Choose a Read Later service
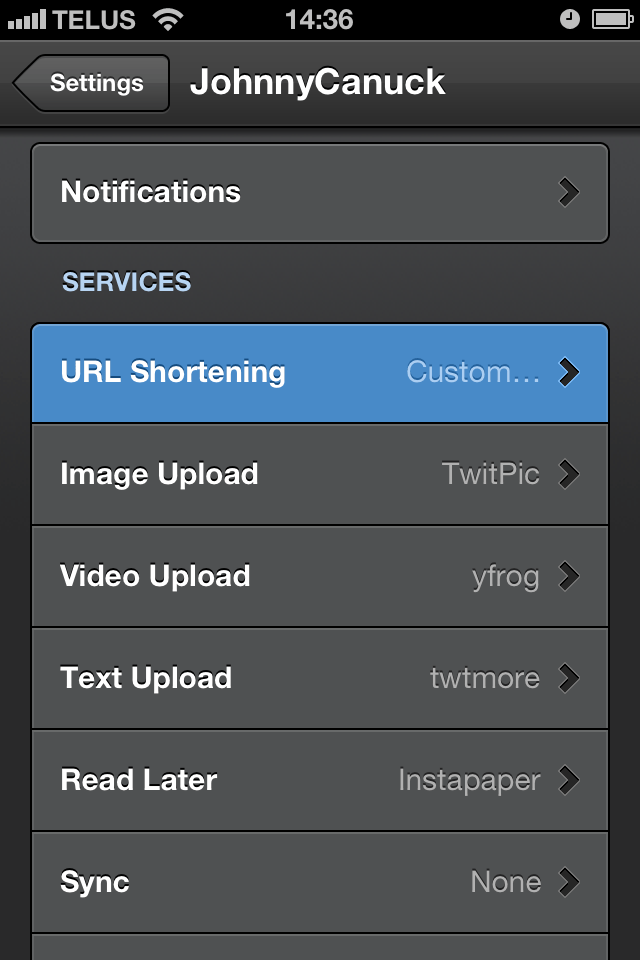The height and width of the screenshot is (960, 640). 320,780
